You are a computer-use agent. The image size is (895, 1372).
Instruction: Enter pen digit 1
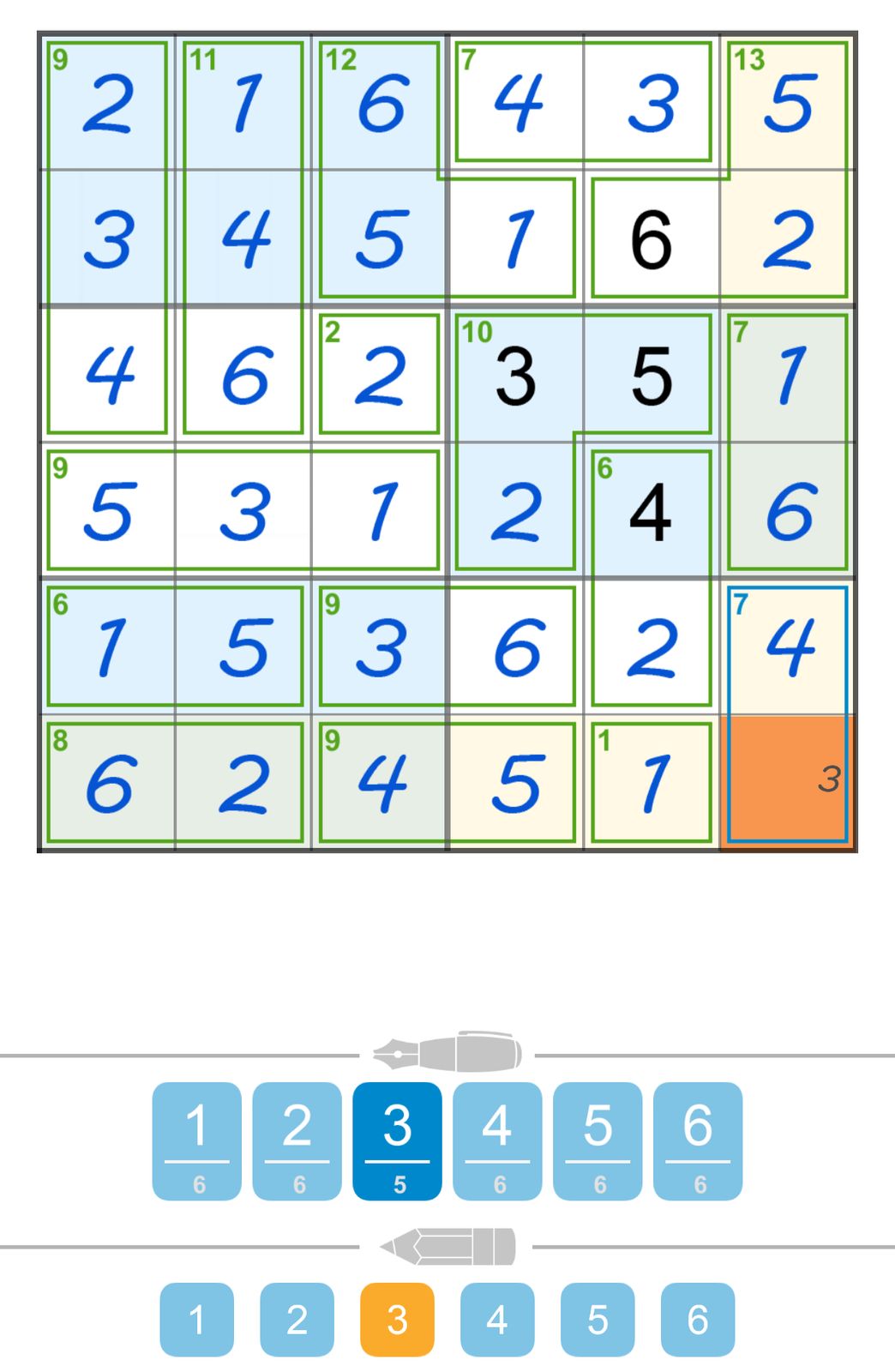pyautogui.click(x=197, y=1140)
